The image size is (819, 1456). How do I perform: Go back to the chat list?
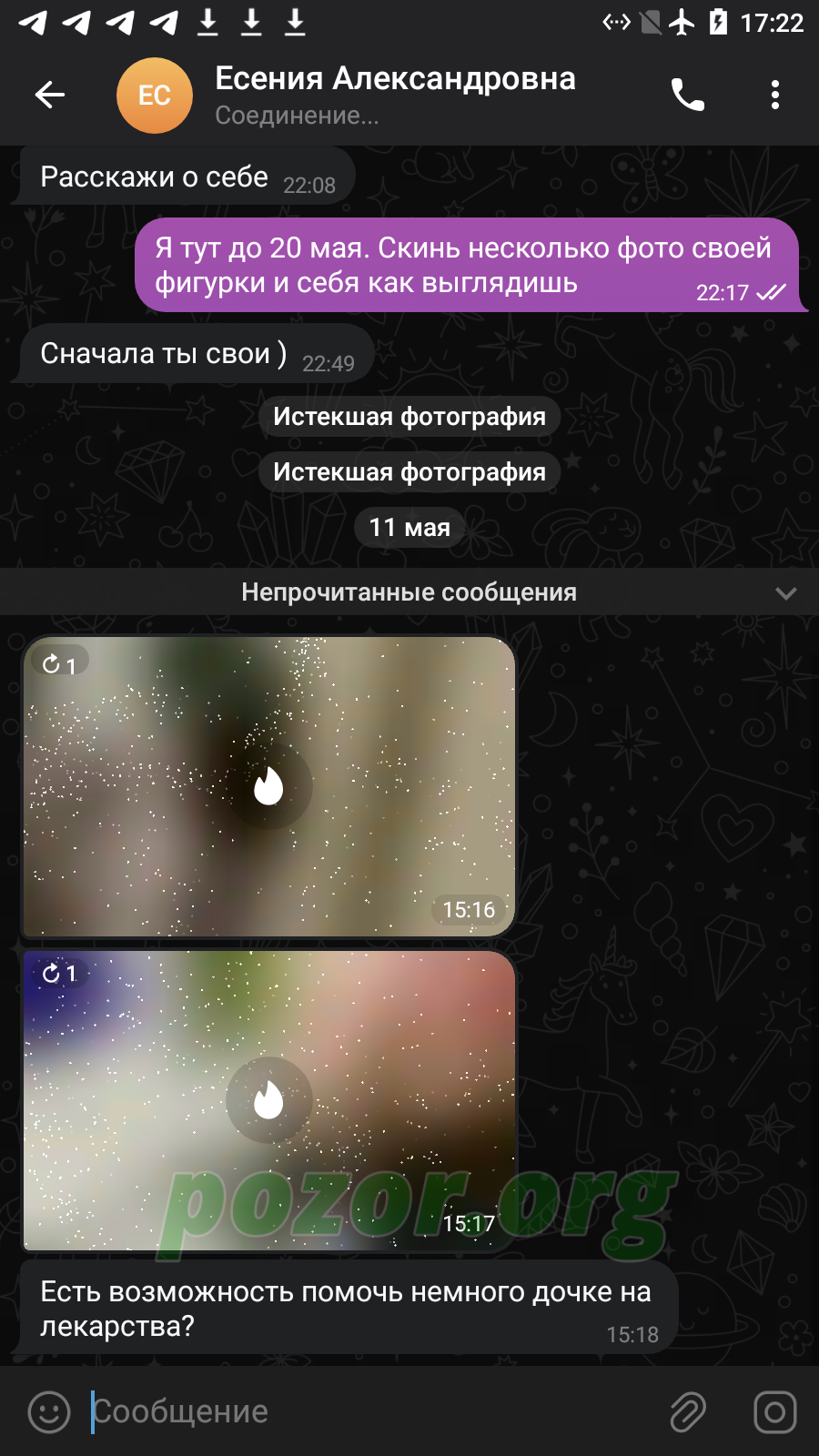point(50,95)
